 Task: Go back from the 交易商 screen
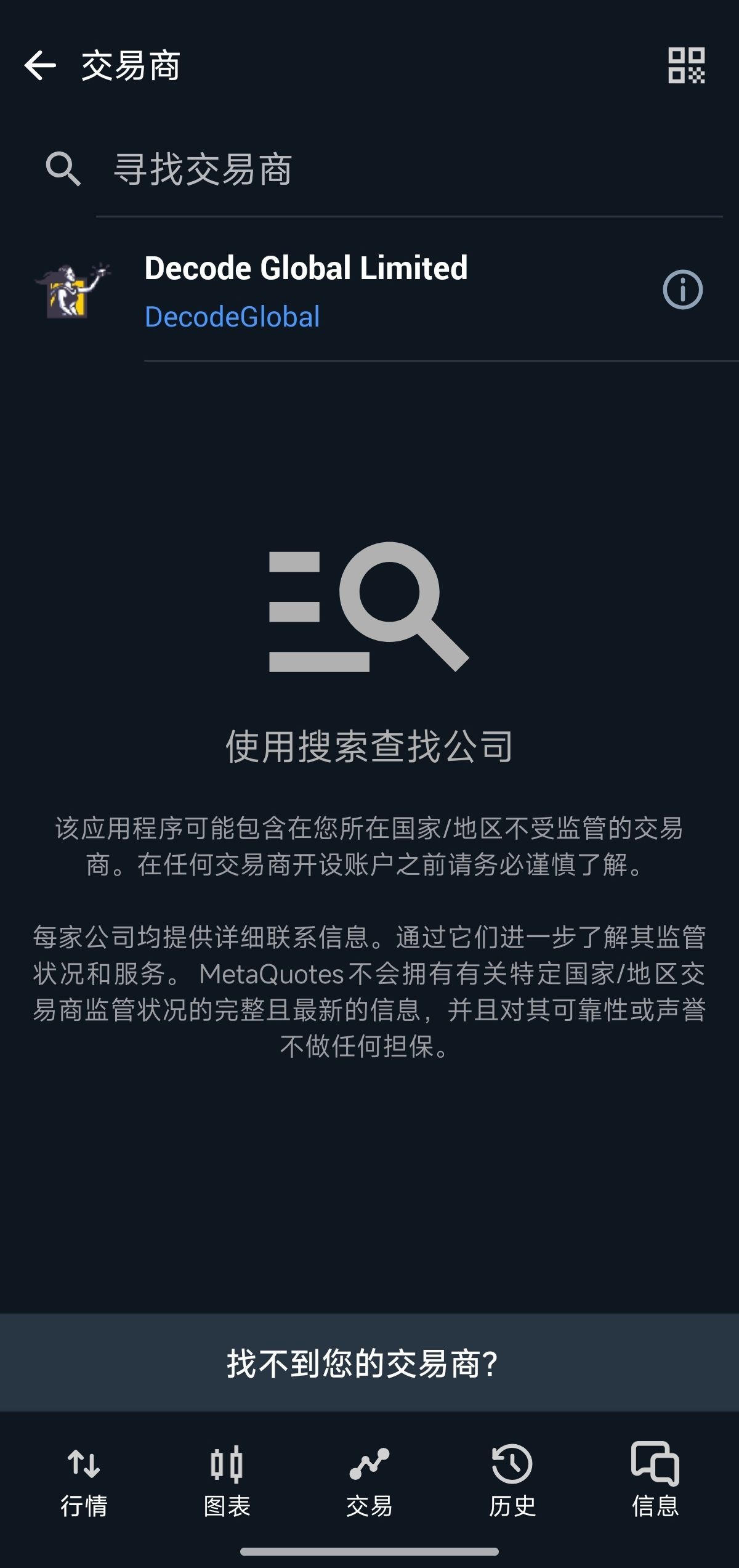(x=41, y=66)
